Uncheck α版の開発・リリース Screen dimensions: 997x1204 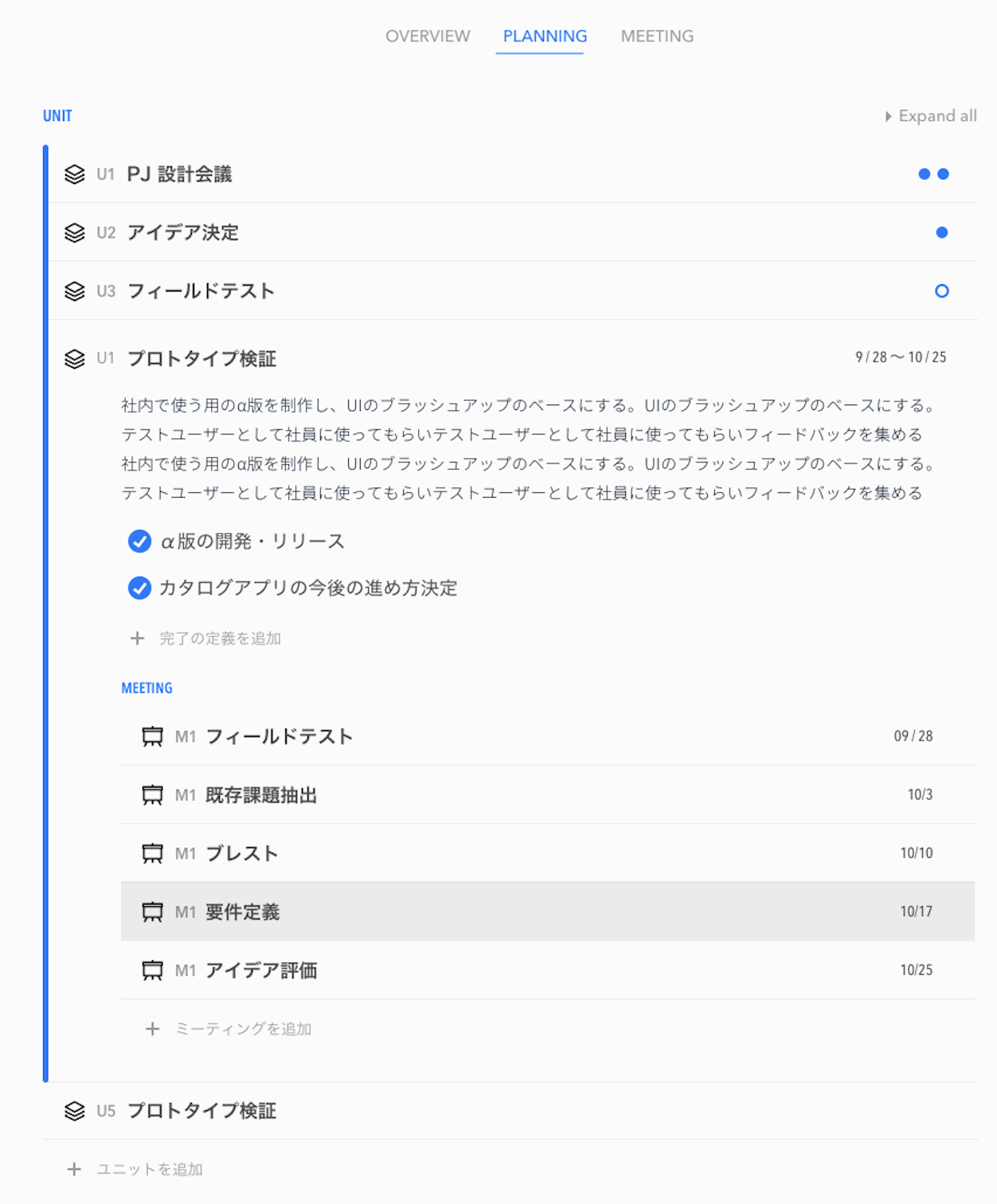coord(139,541)
